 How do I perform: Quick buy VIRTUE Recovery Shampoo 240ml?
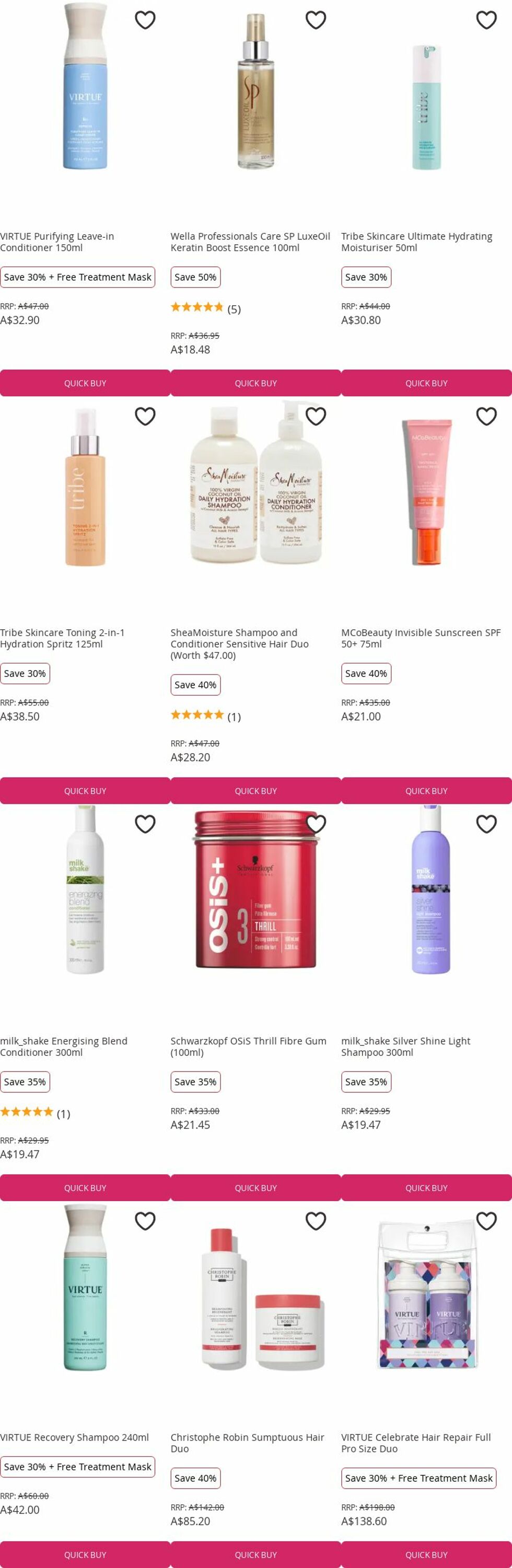click(x=85, y=1554)
